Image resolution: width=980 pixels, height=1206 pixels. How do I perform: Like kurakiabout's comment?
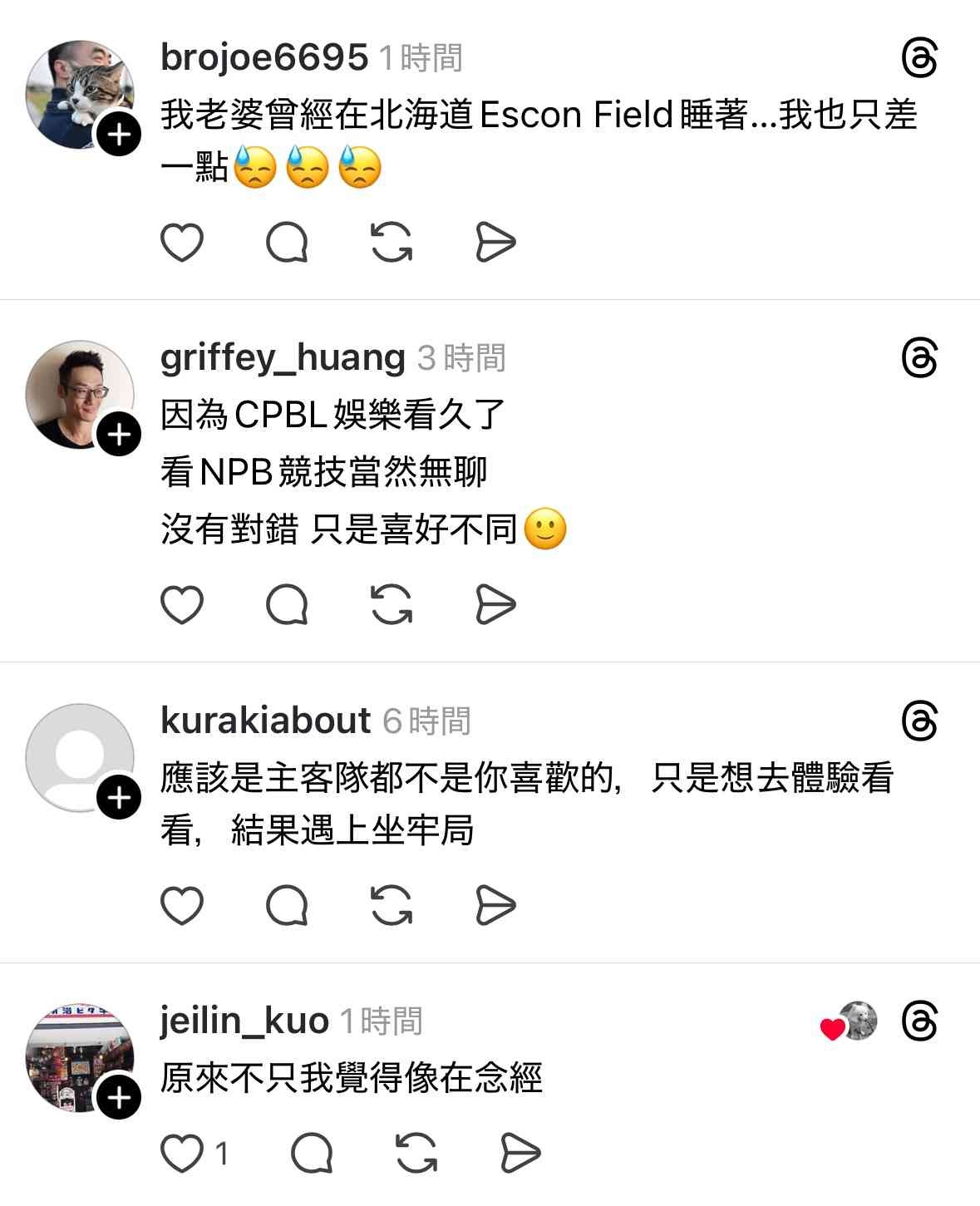click(181, 905)
